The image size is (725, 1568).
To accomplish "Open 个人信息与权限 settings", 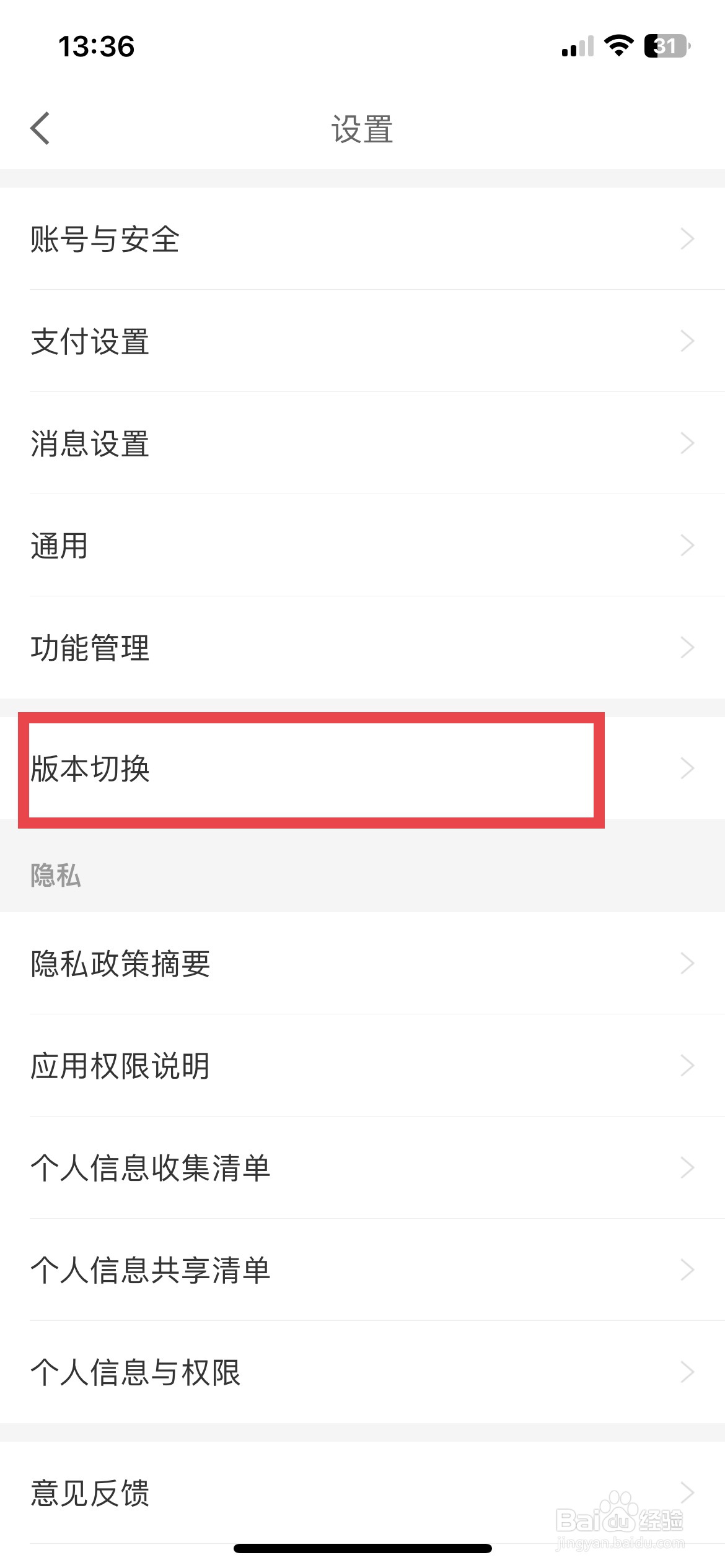I will 134,1372.
